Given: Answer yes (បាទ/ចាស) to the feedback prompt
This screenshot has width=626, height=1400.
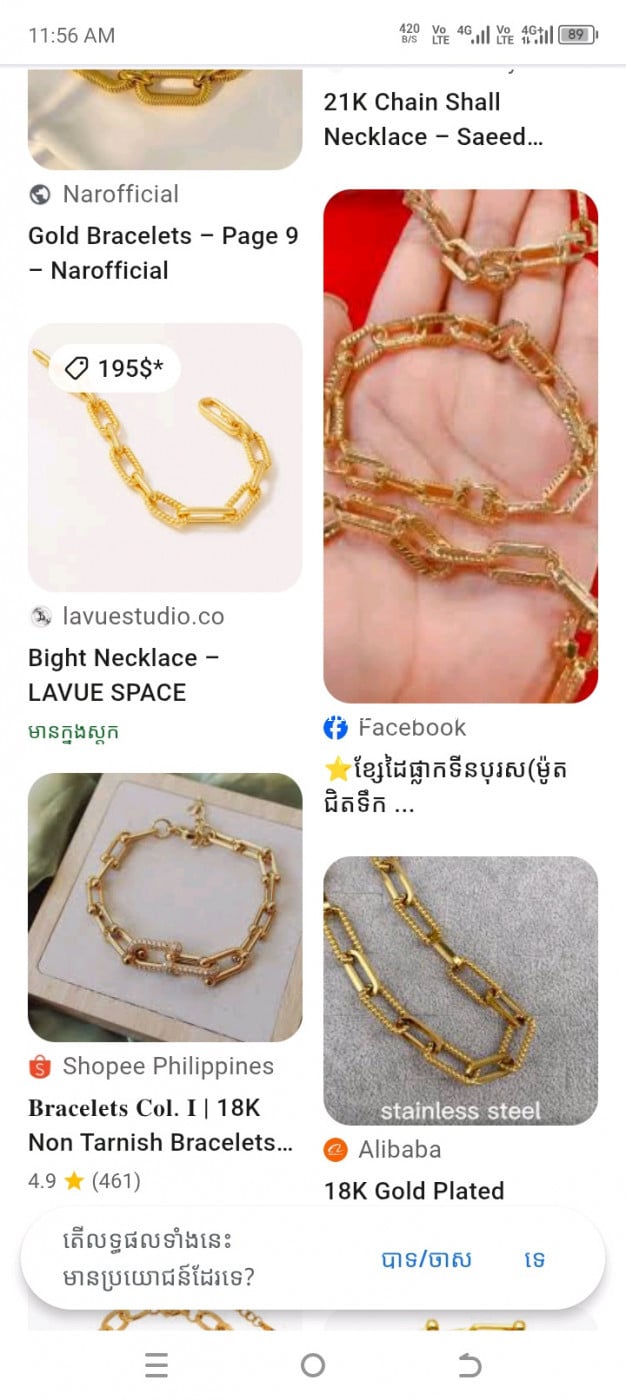Looking at the screenshot, I should click(x=426, y=1259).
